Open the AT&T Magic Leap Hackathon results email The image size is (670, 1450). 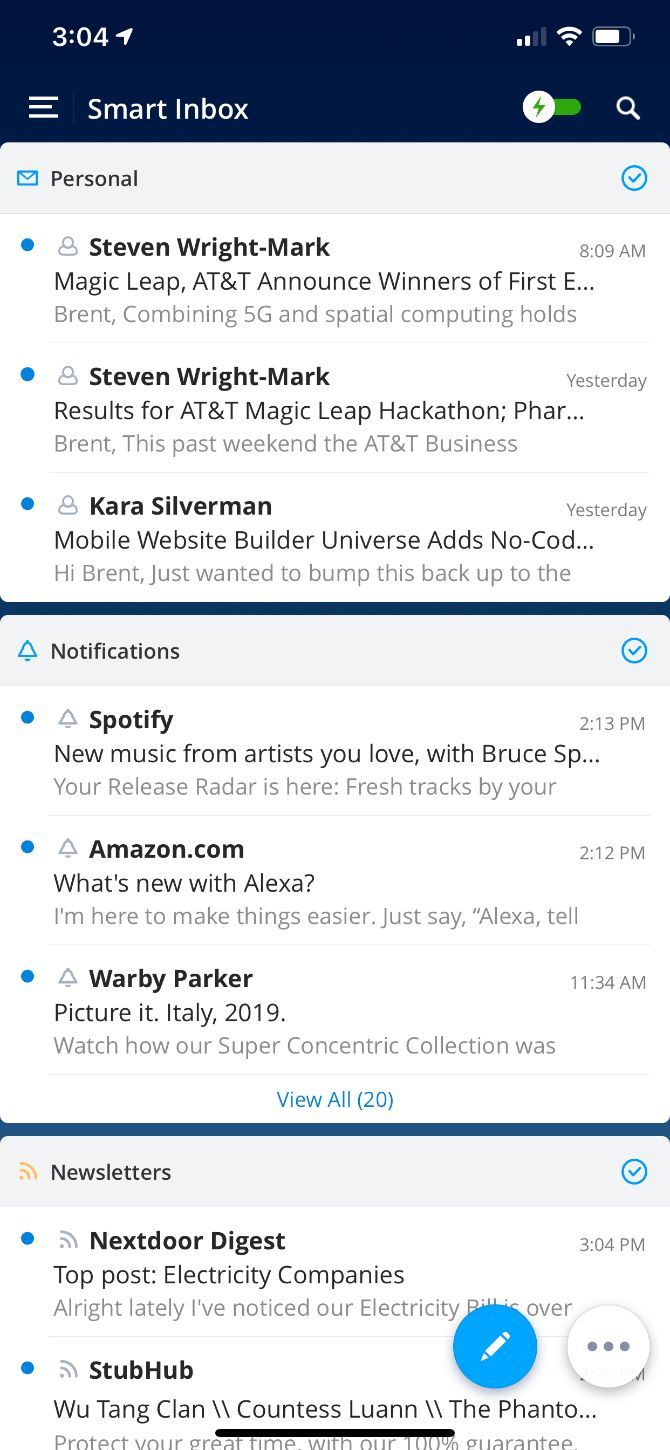pyautogui.click(x=335, y=409)
